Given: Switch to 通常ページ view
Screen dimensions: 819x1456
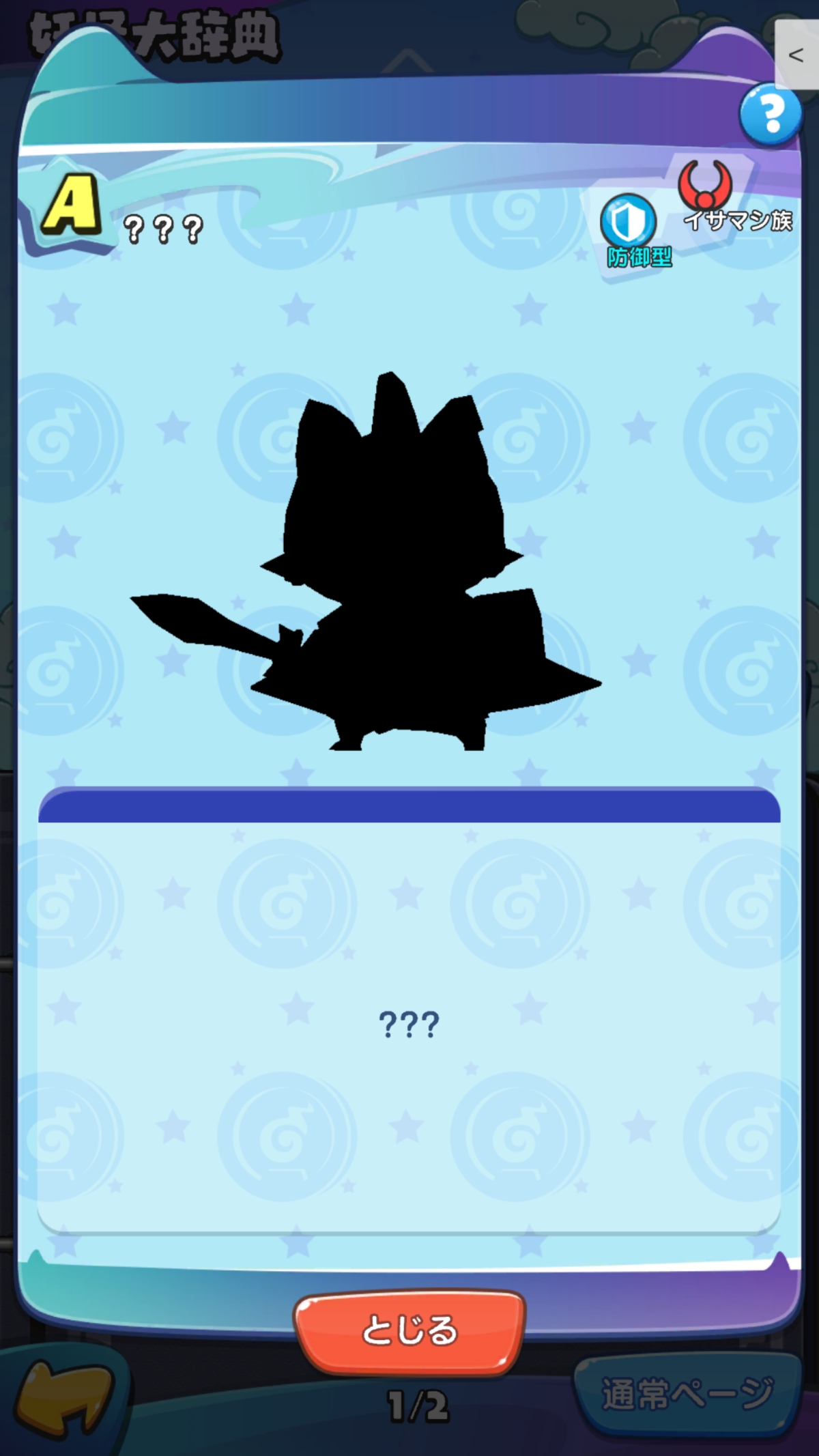Looking at the screenshot, I should click(687, 1394).
